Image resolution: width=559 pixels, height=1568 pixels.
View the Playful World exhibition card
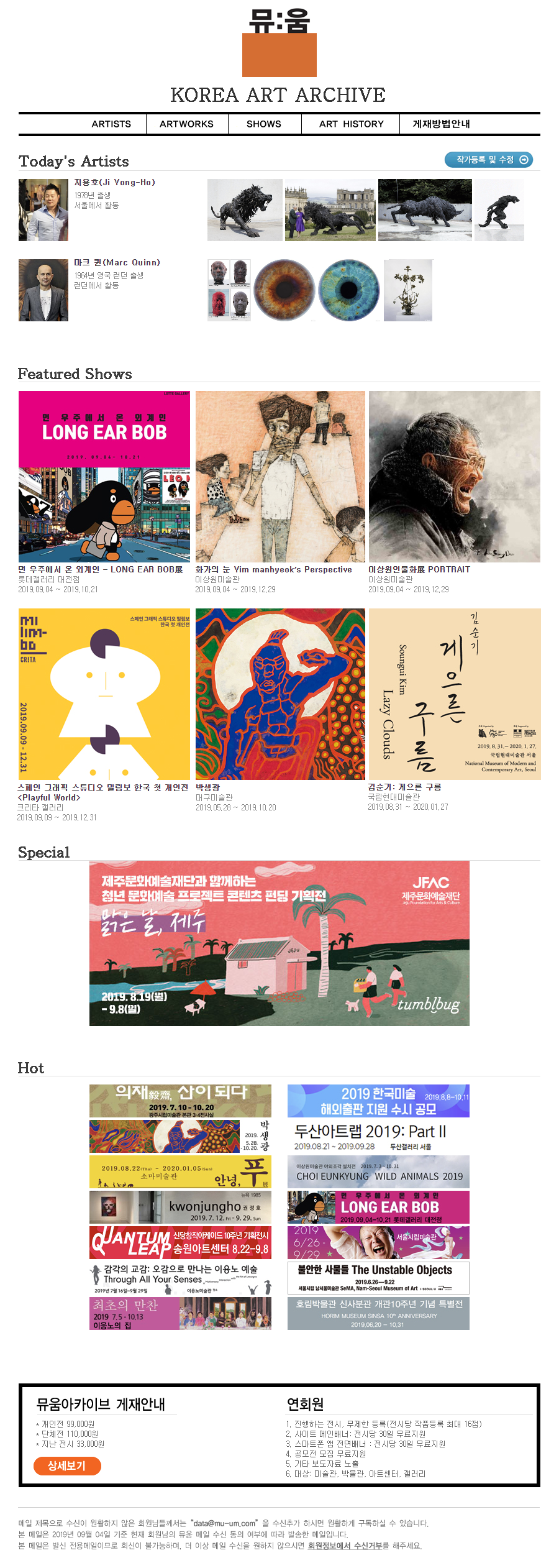coord(104,694)
